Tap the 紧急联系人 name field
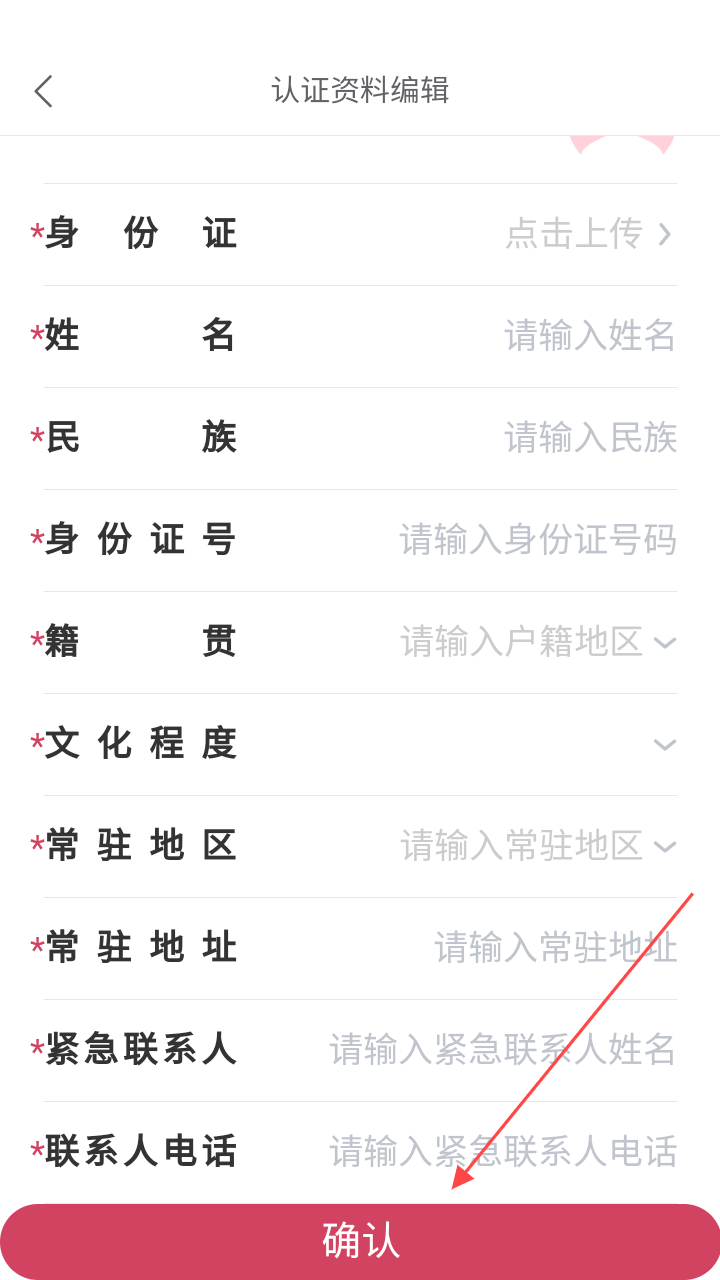 point(503,1050)
